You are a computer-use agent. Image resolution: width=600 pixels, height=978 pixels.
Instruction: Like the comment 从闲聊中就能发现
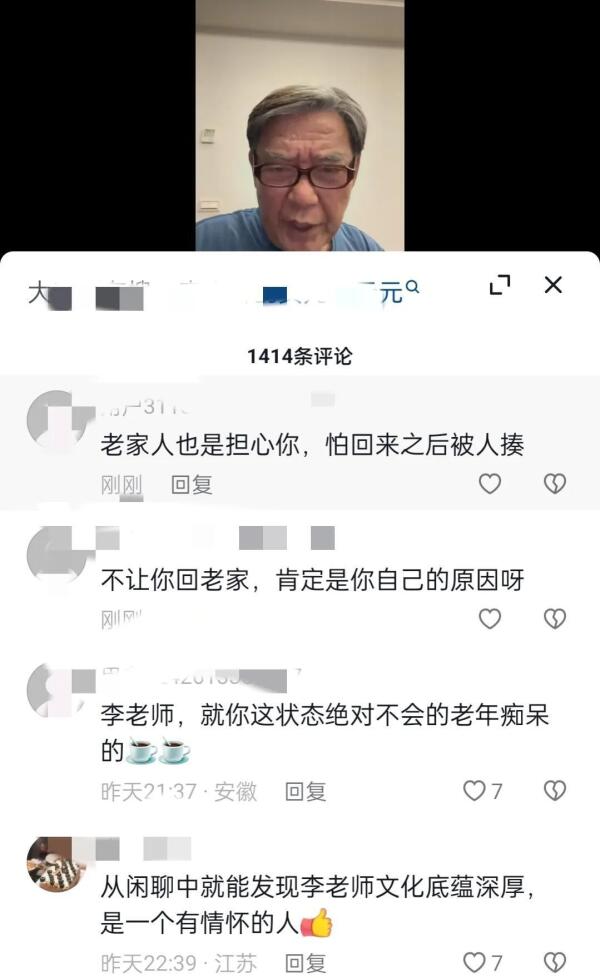point(474,963)
